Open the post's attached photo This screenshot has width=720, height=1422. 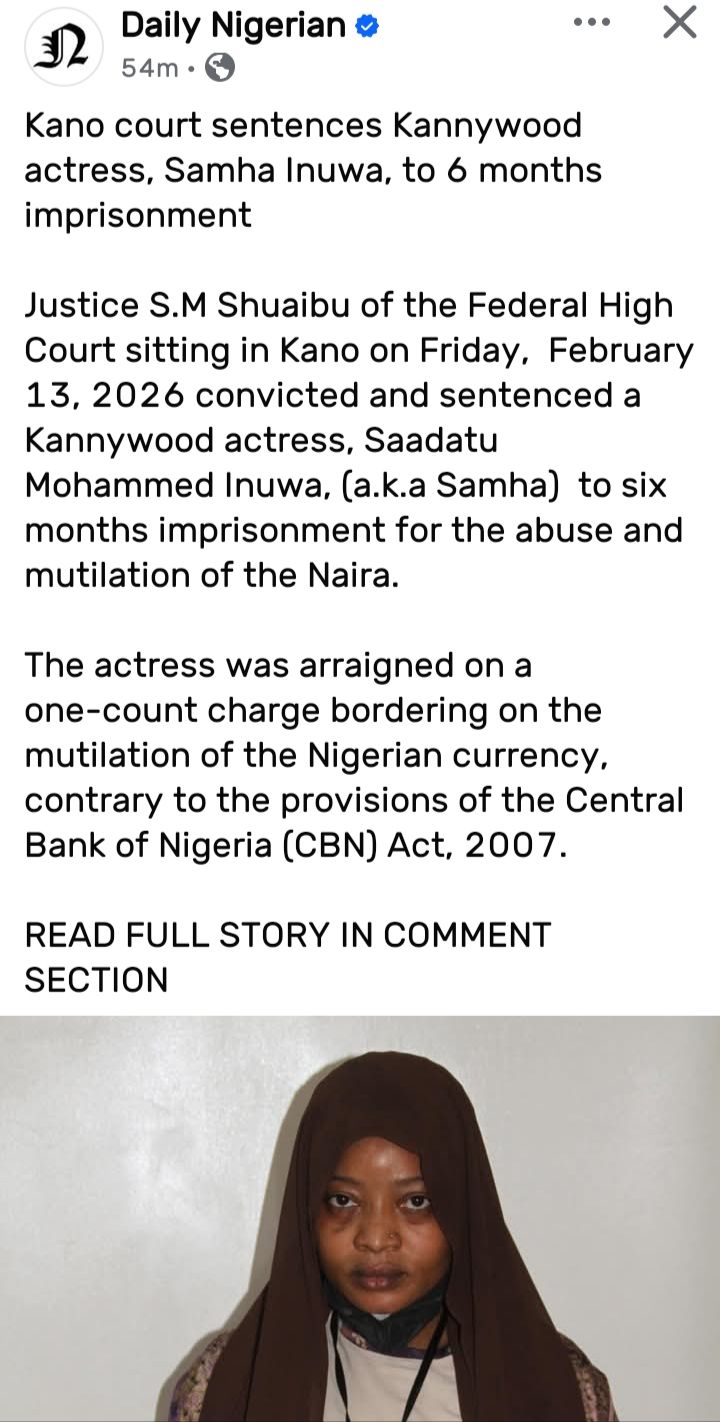[360, 1218]
